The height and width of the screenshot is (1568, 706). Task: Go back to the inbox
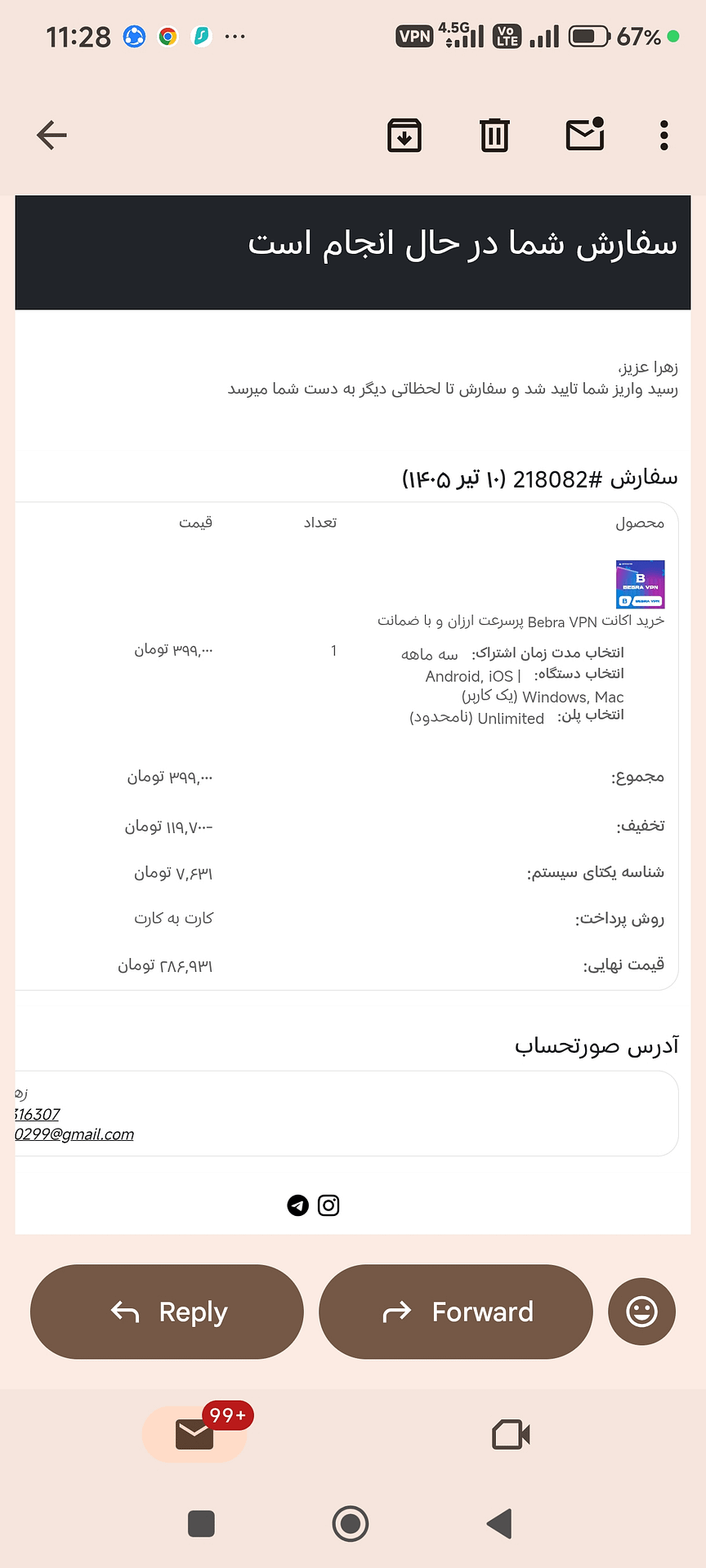tap(51, 136)
